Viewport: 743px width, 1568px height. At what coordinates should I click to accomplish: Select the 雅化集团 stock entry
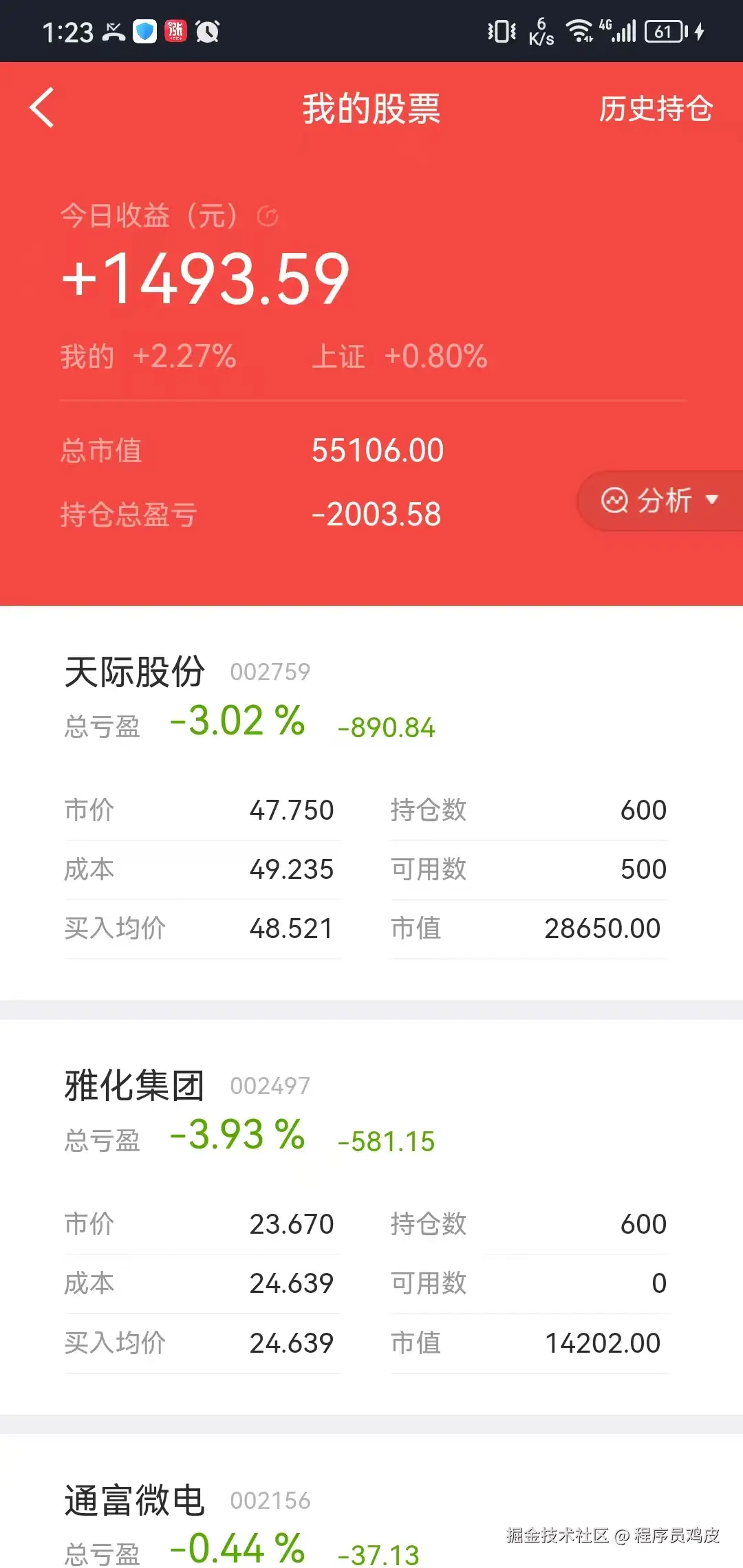(x=135, y=1086)
